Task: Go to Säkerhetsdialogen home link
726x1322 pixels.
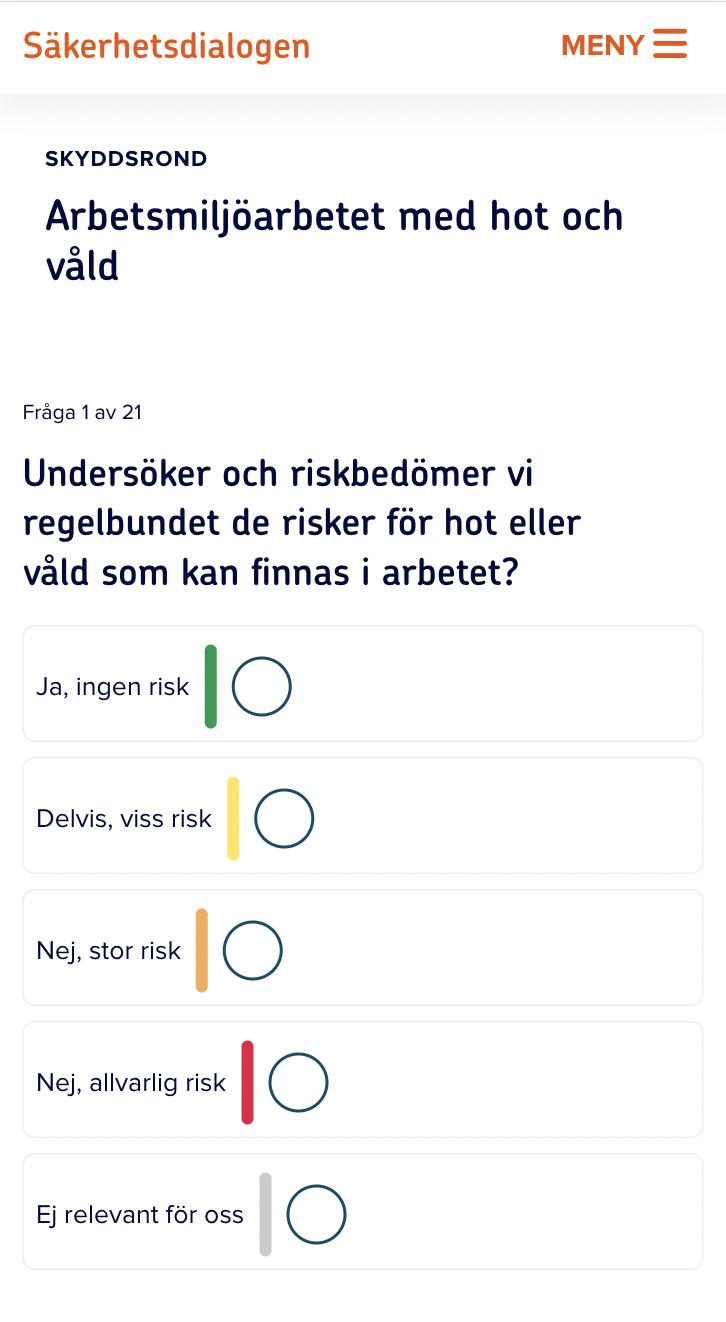Action: [166, 46]
